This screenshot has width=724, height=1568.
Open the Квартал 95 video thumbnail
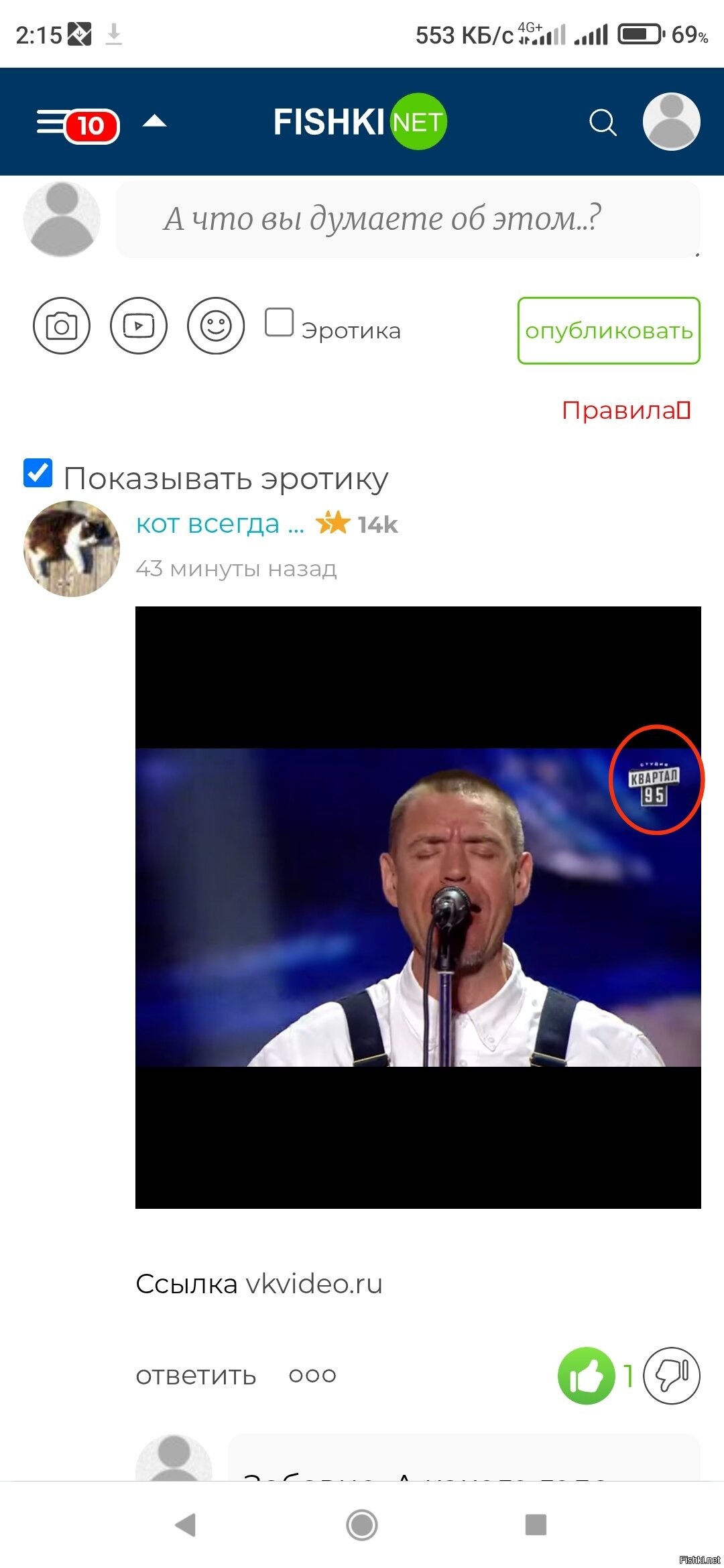[418, 907]
